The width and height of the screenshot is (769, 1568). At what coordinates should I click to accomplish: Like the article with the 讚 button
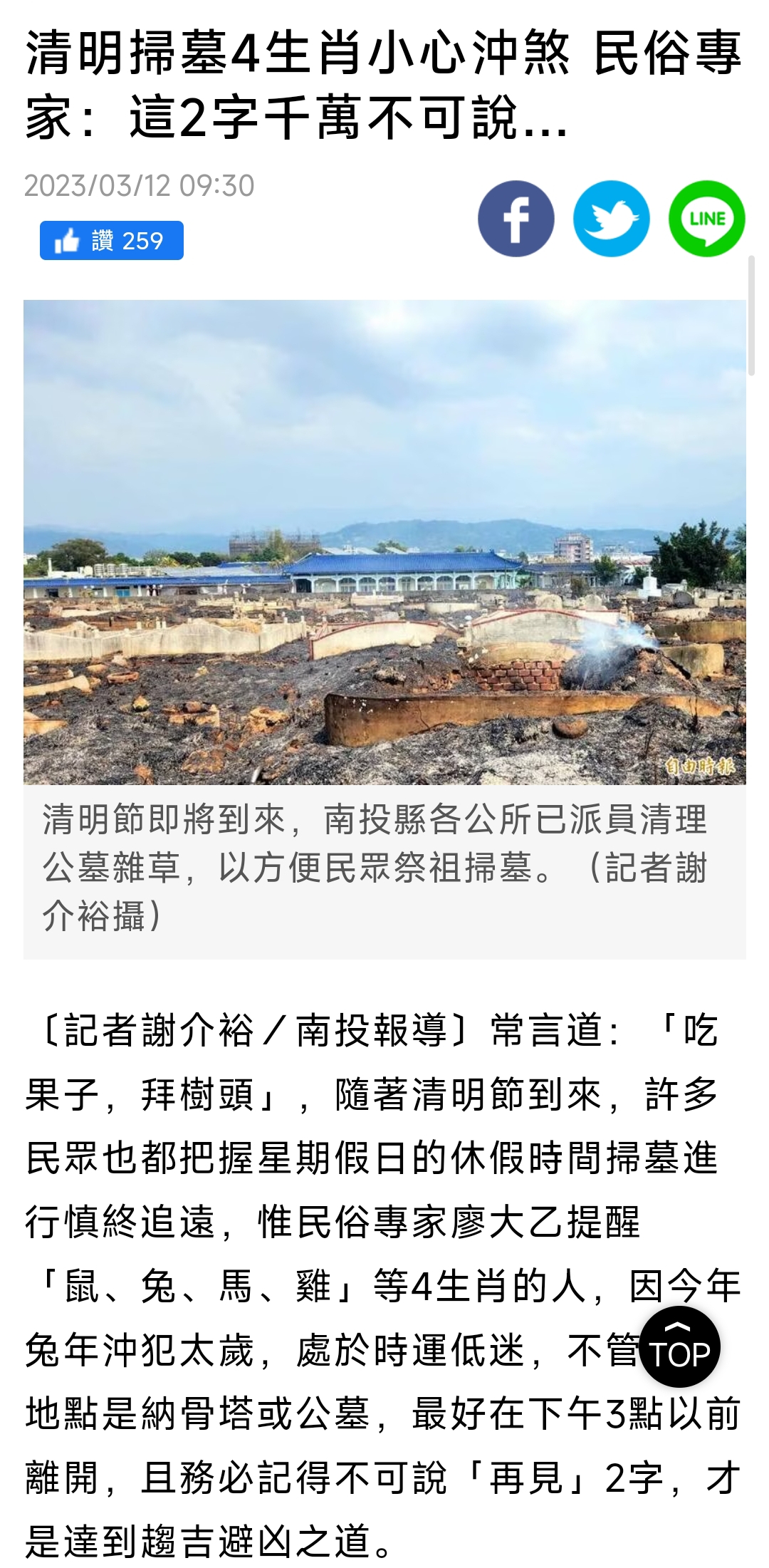(x=112, y=241)
